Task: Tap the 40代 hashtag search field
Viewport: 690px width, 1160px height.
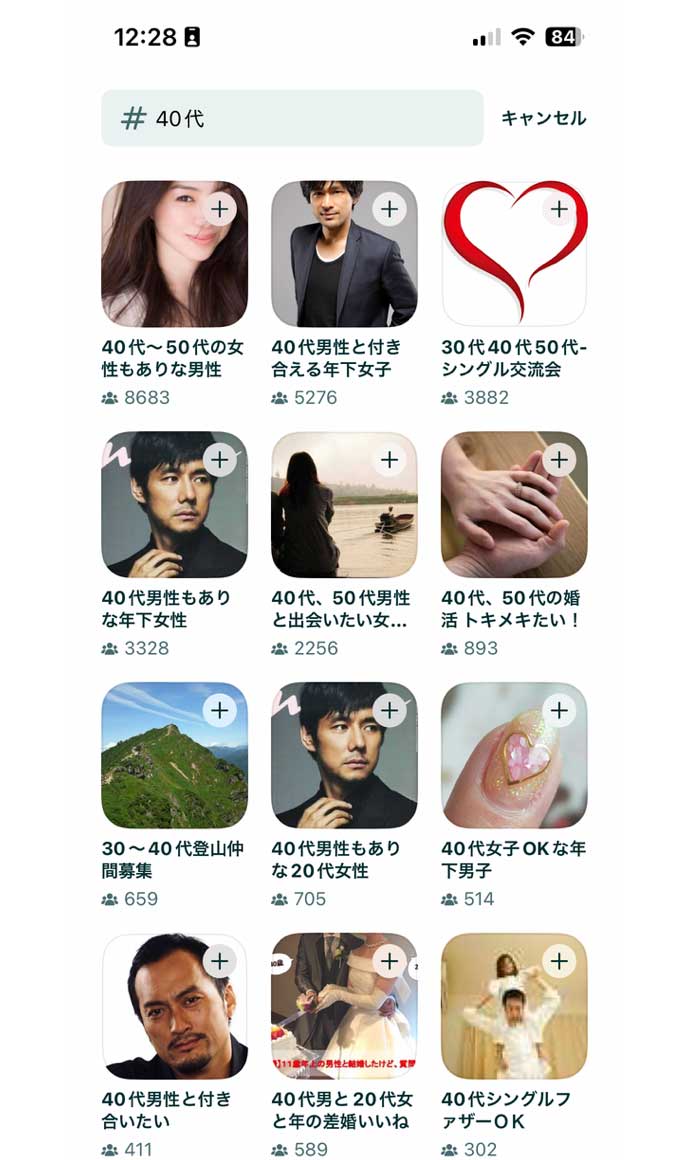Action: point(292,118)
